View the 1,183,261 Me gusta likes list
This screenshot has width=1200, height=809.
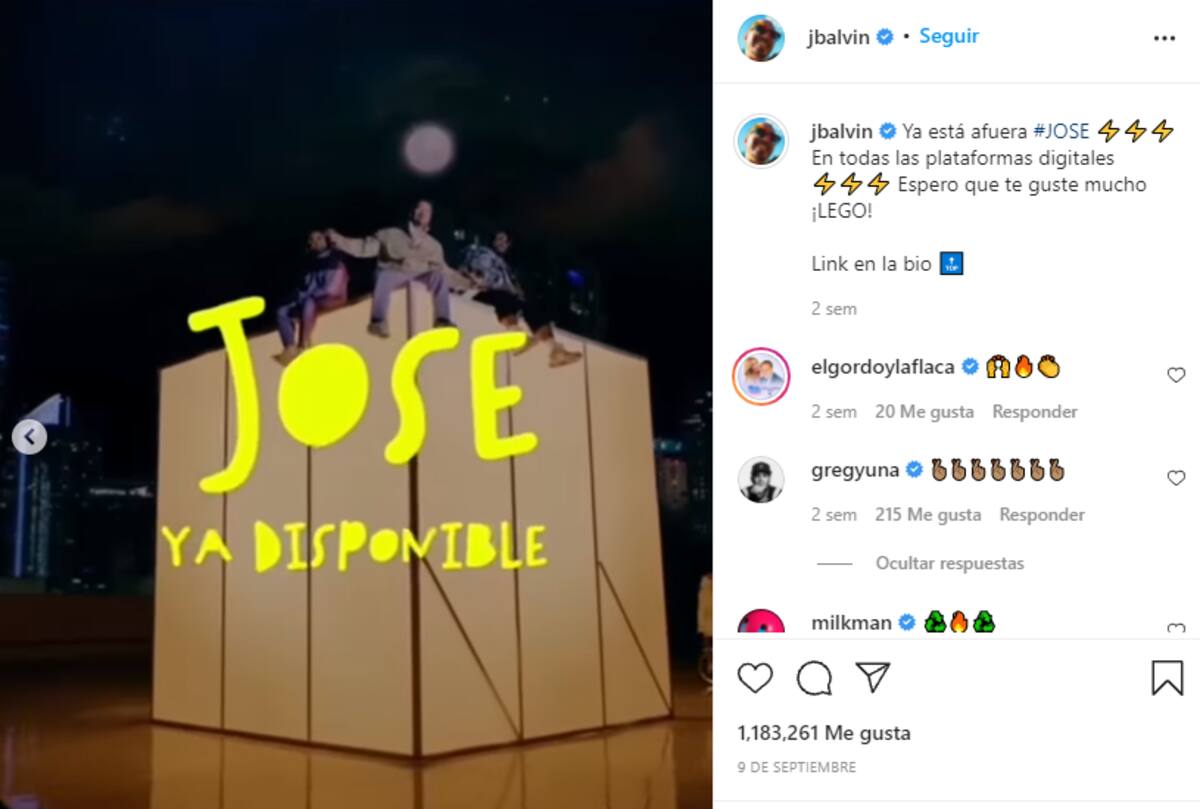pos(824,733)
